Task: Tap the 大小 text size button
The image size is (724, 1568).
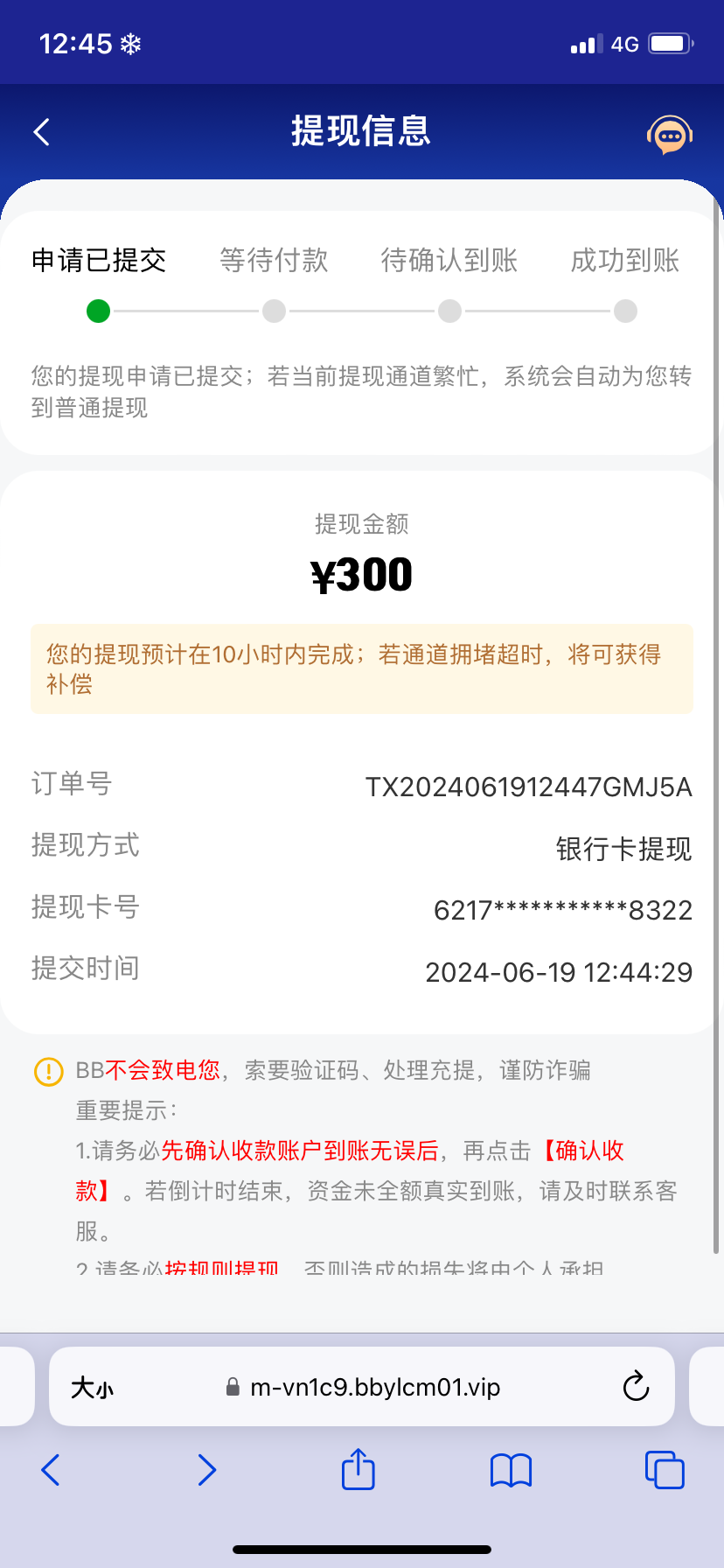Action: (92, 1388)
